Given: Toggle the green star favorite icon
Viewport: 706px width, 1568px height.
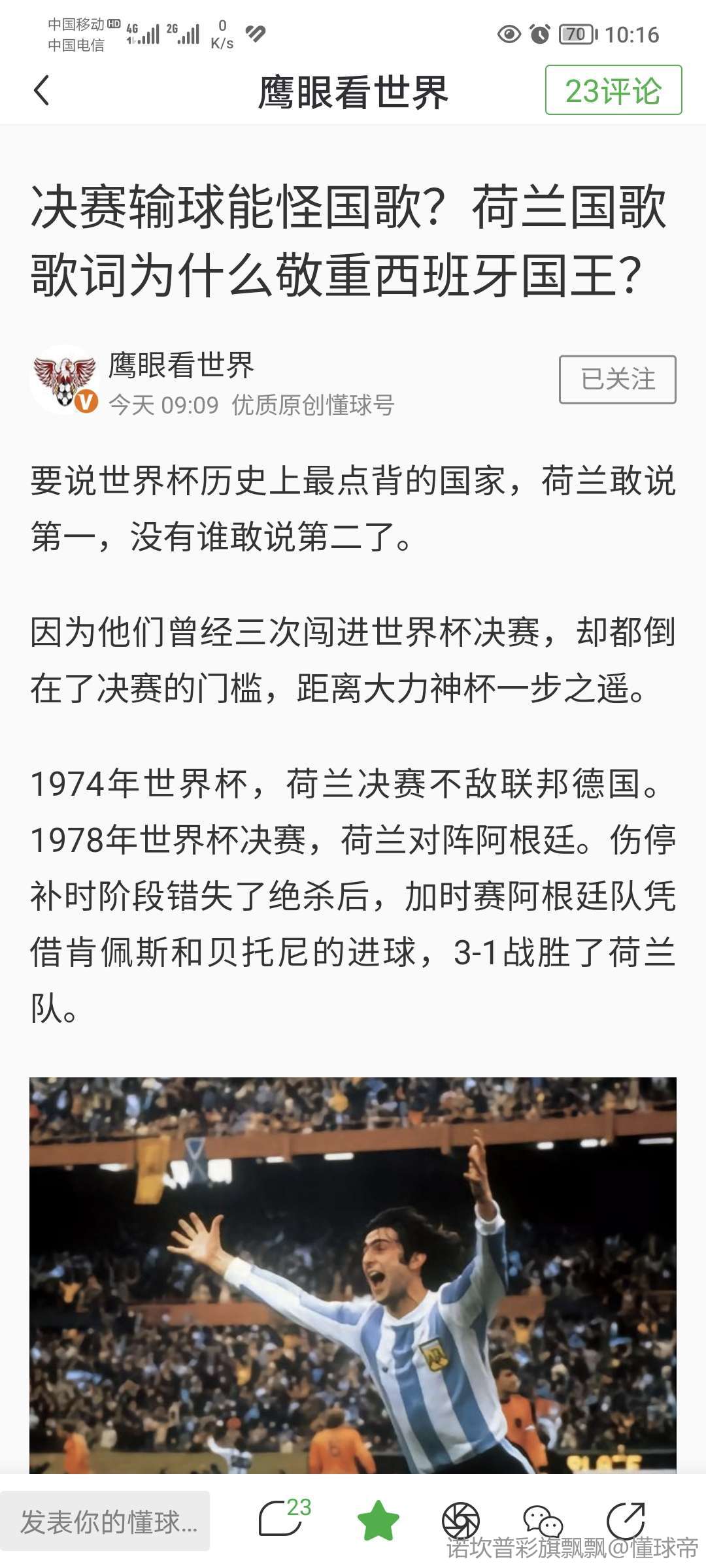Looking at the screenshot, I should (378, 1520).
